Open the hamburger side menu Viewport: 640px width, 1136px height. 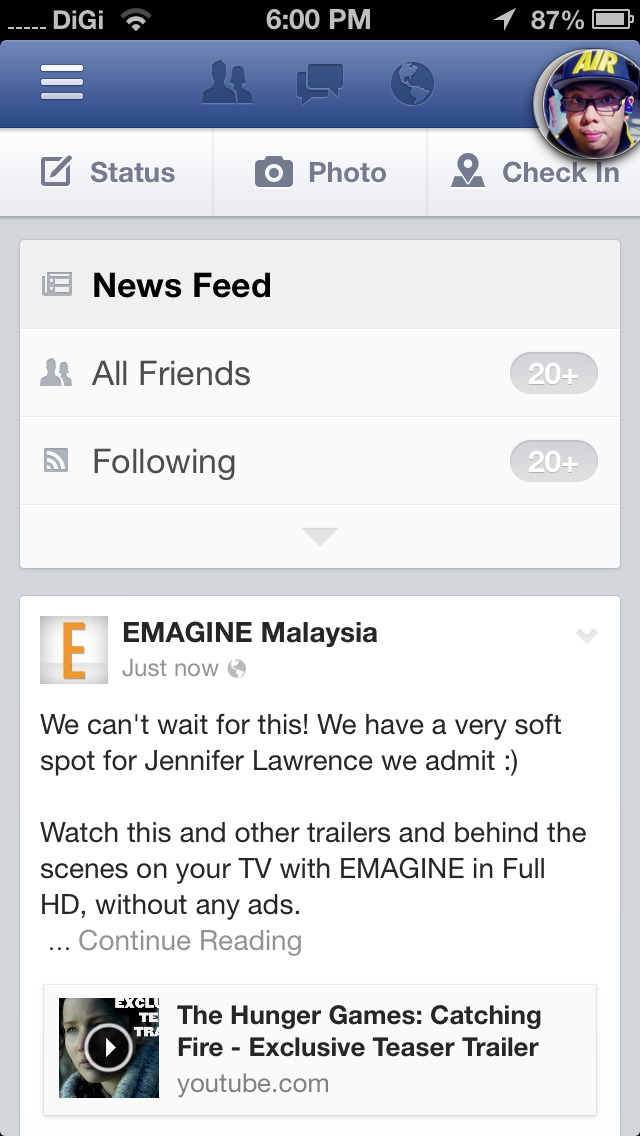(62, 83)
